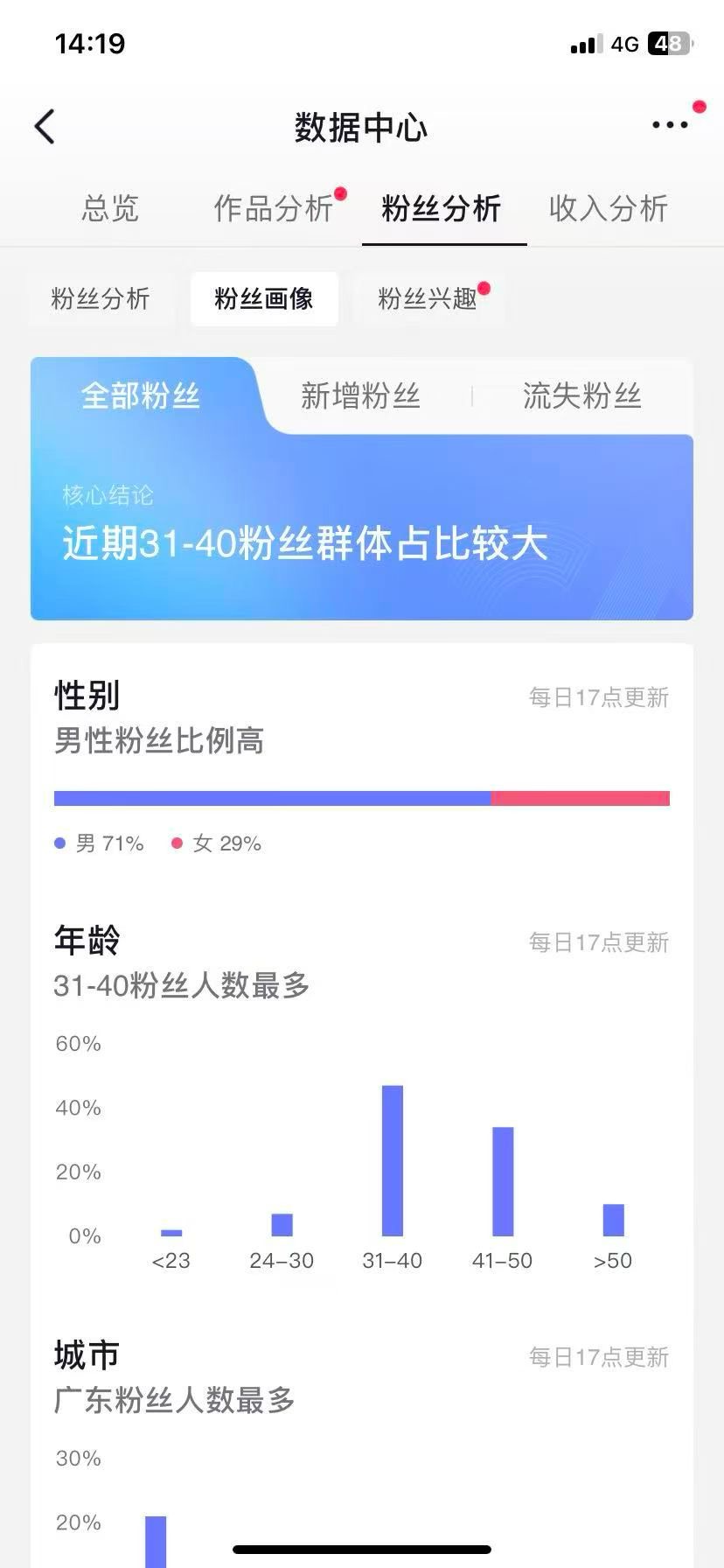The height and width of the screenshot is (1568, 724).
Task: Switch to 流失粉丝 segment
Action: [582, 395]
